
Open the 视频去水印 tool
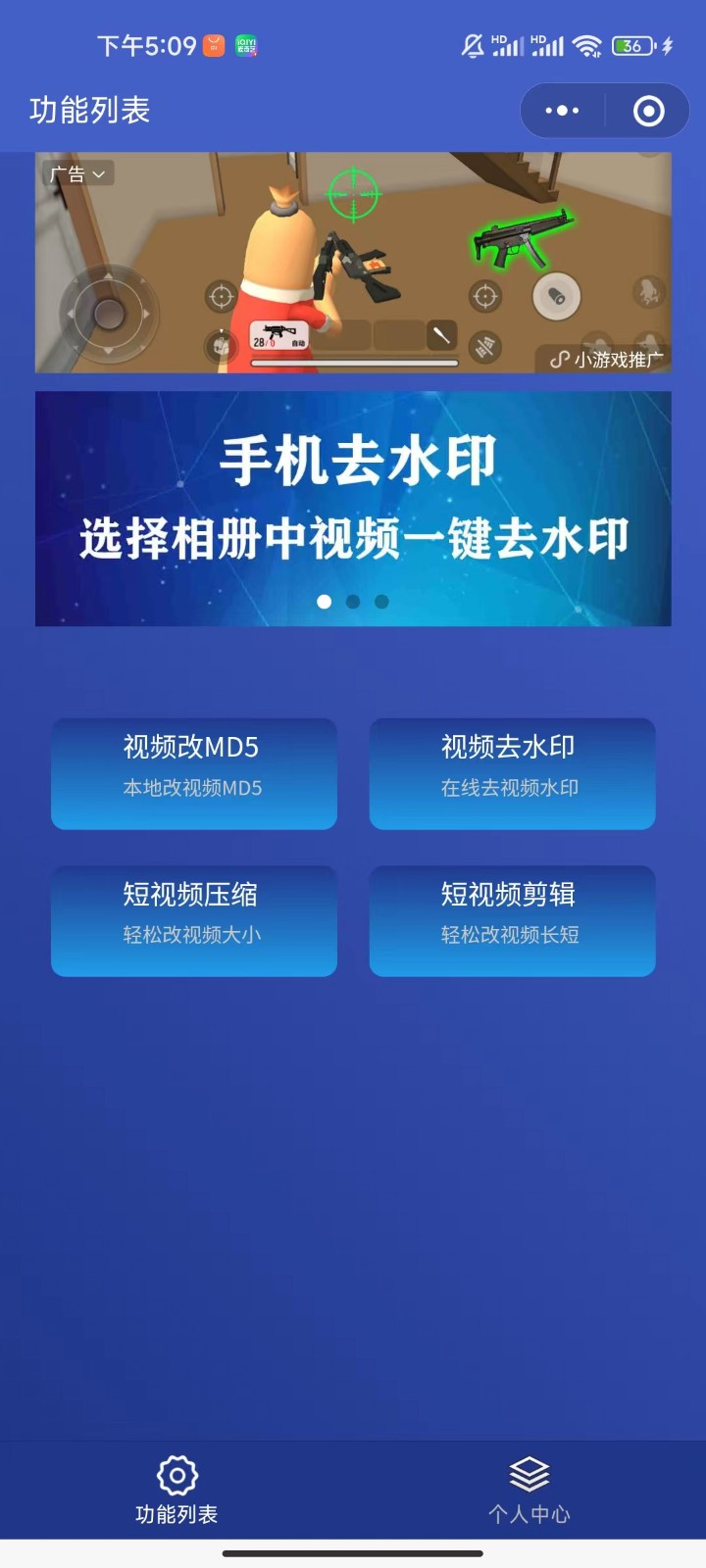pyautogui.click(x=512, y=773)
